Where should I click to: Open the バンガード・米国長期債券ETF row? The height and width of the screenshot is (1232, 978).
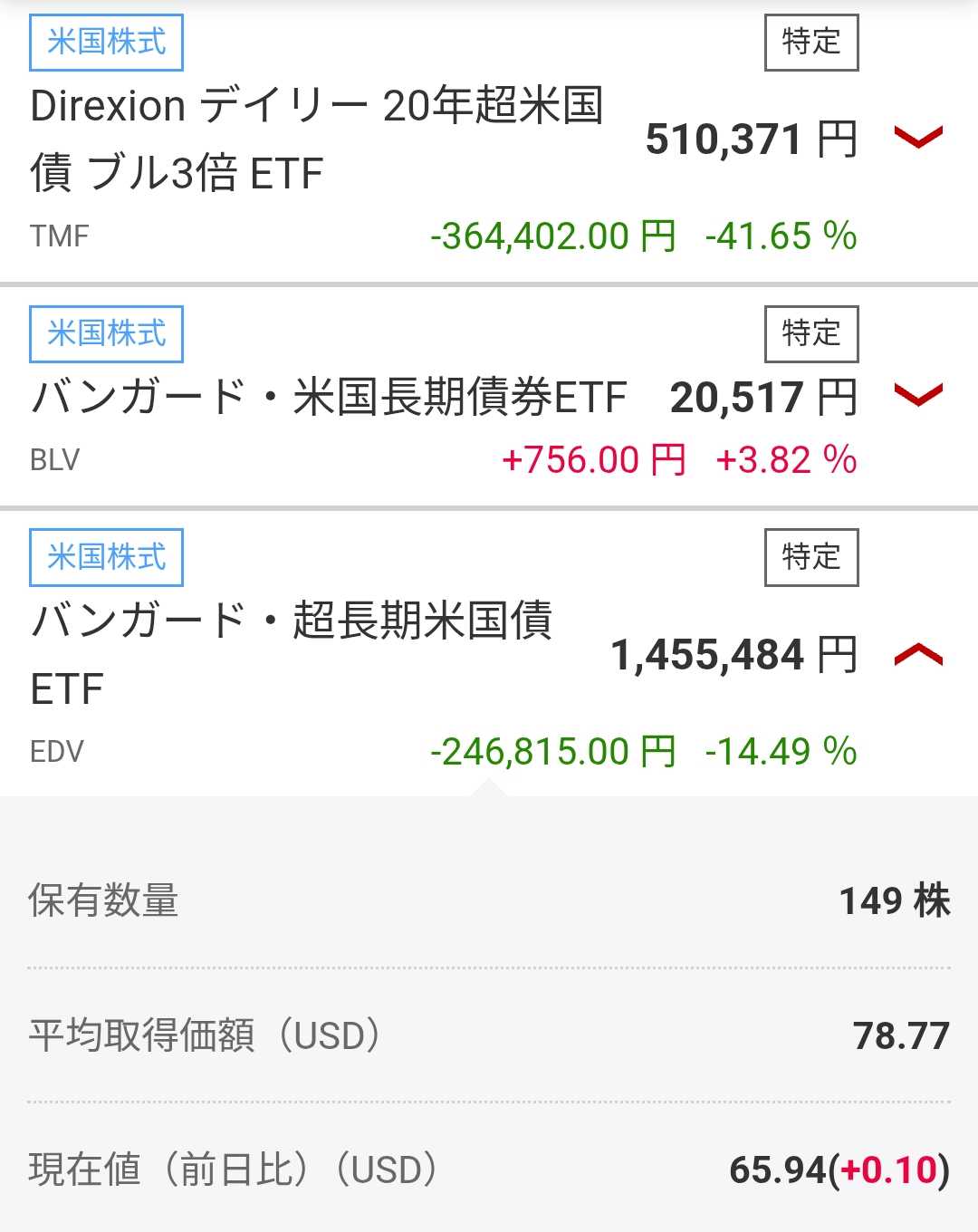(328, 398)
